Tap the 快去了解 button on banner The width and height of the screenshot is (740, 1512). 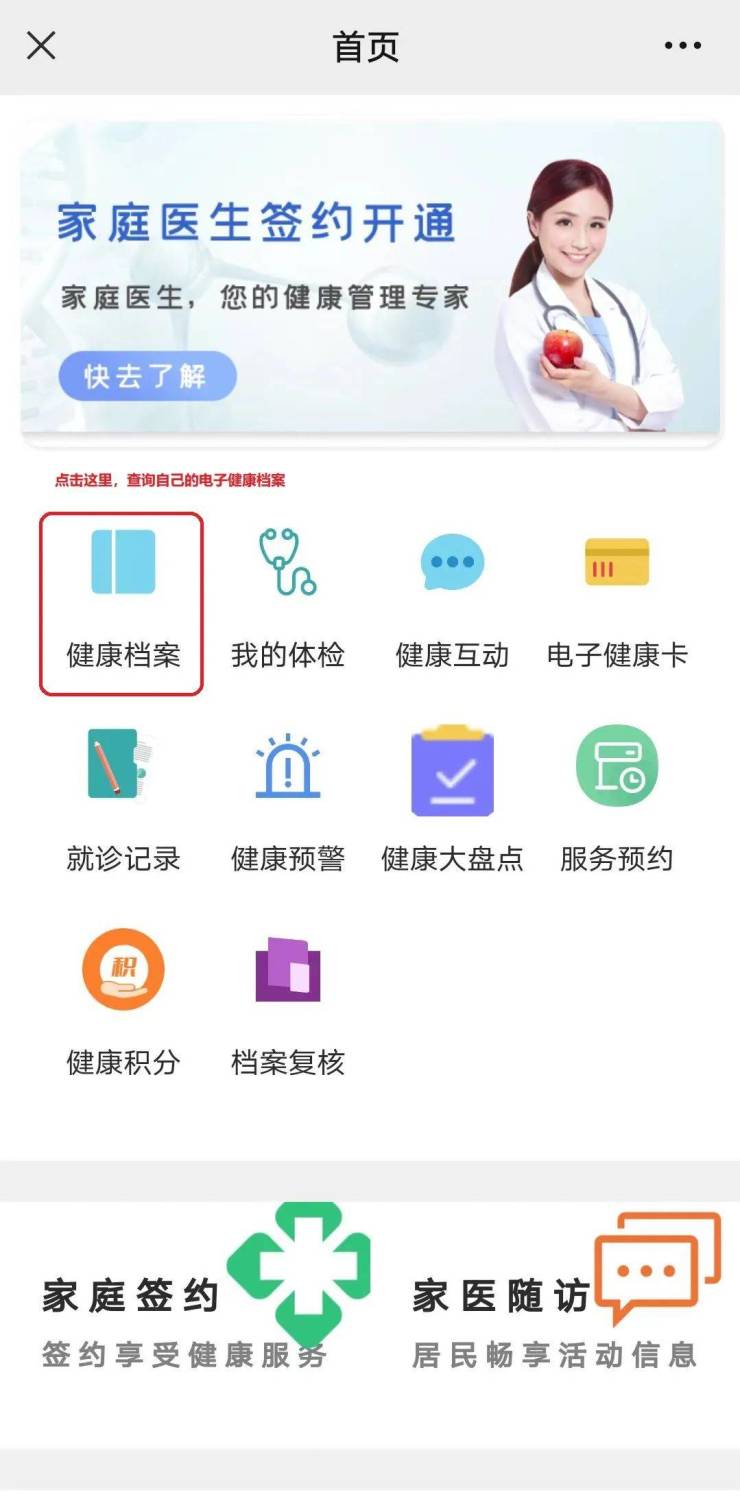coord(146,376)
